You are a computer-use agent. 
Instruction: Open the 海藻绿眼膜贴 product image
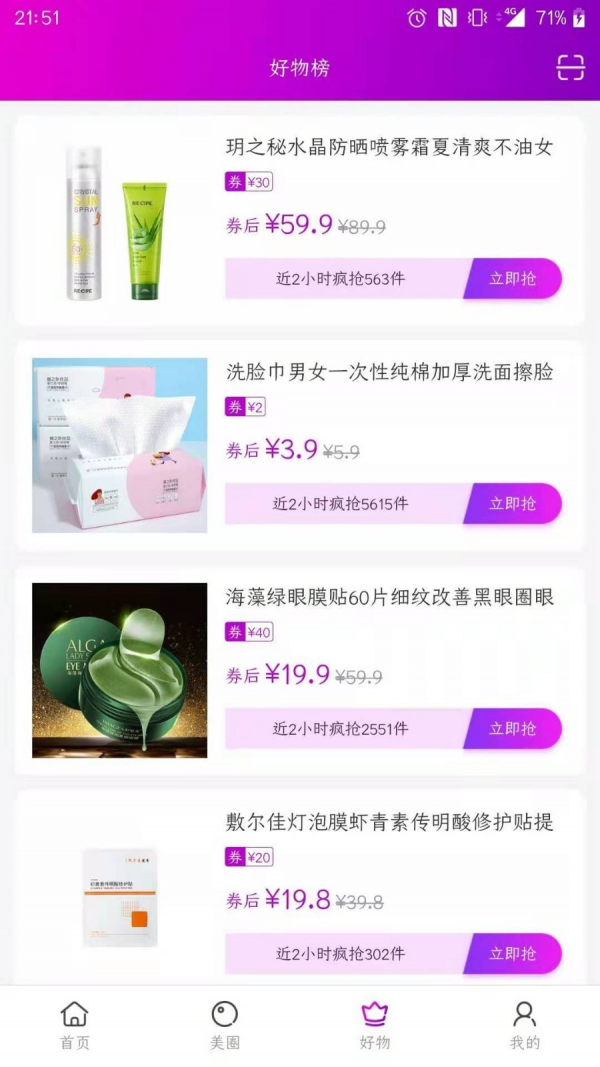[x=119, y=671]
